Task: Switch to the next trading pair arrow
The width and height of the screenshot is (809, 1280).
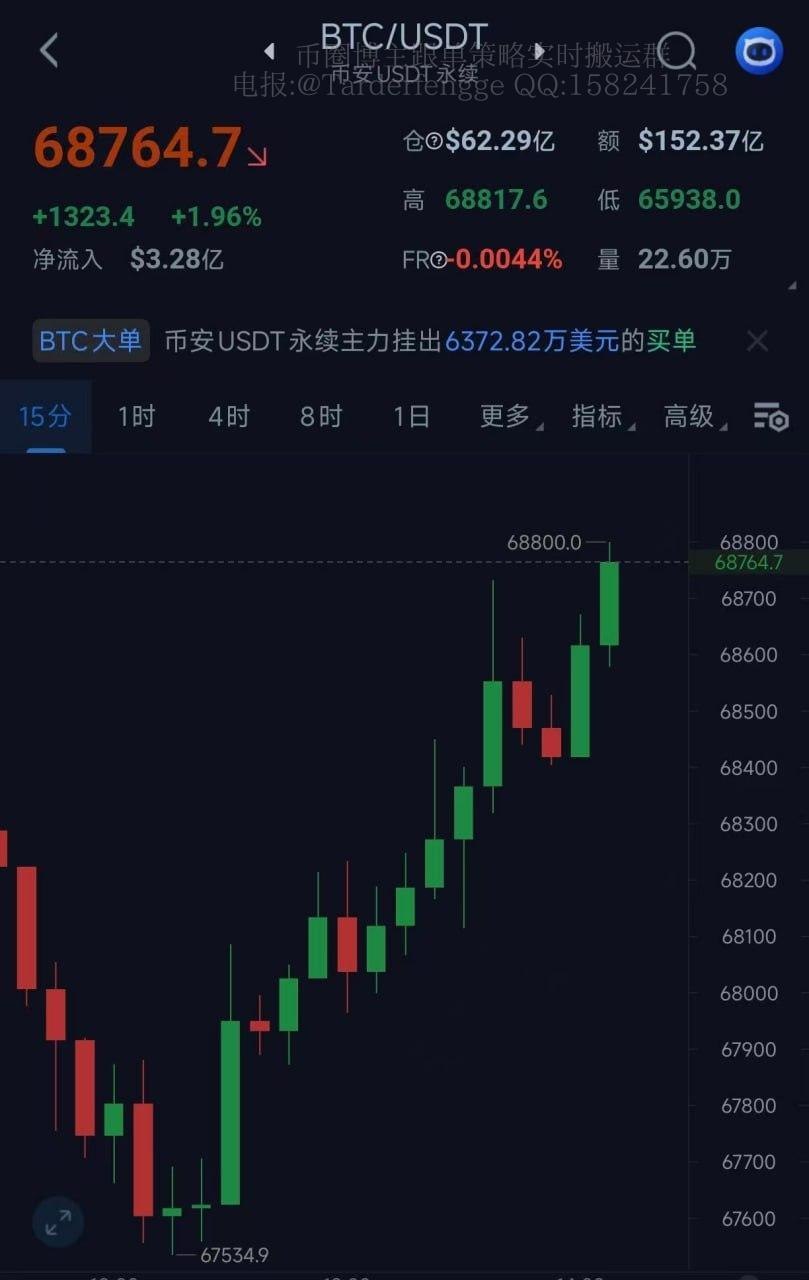Action: pyautogui.click(x=540, y=51)
